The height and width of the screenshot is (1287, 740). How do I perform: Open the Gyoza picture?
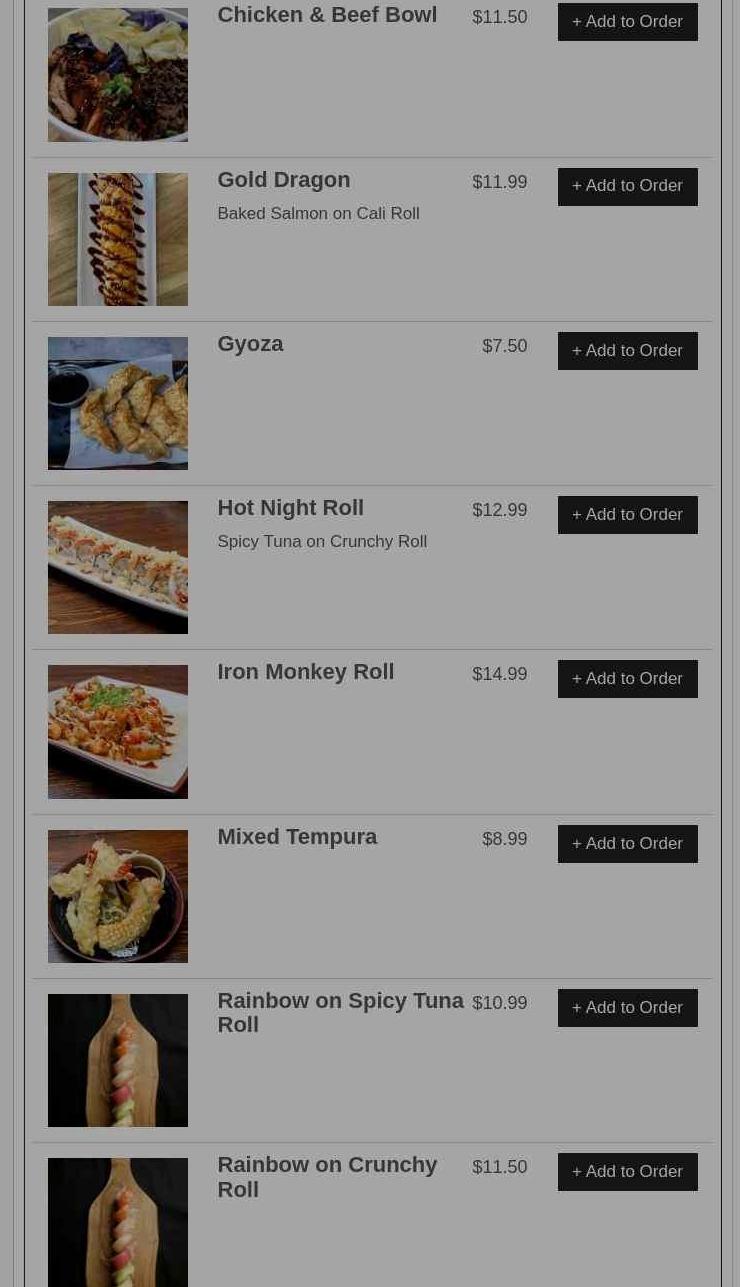click(x=117, y=403)
